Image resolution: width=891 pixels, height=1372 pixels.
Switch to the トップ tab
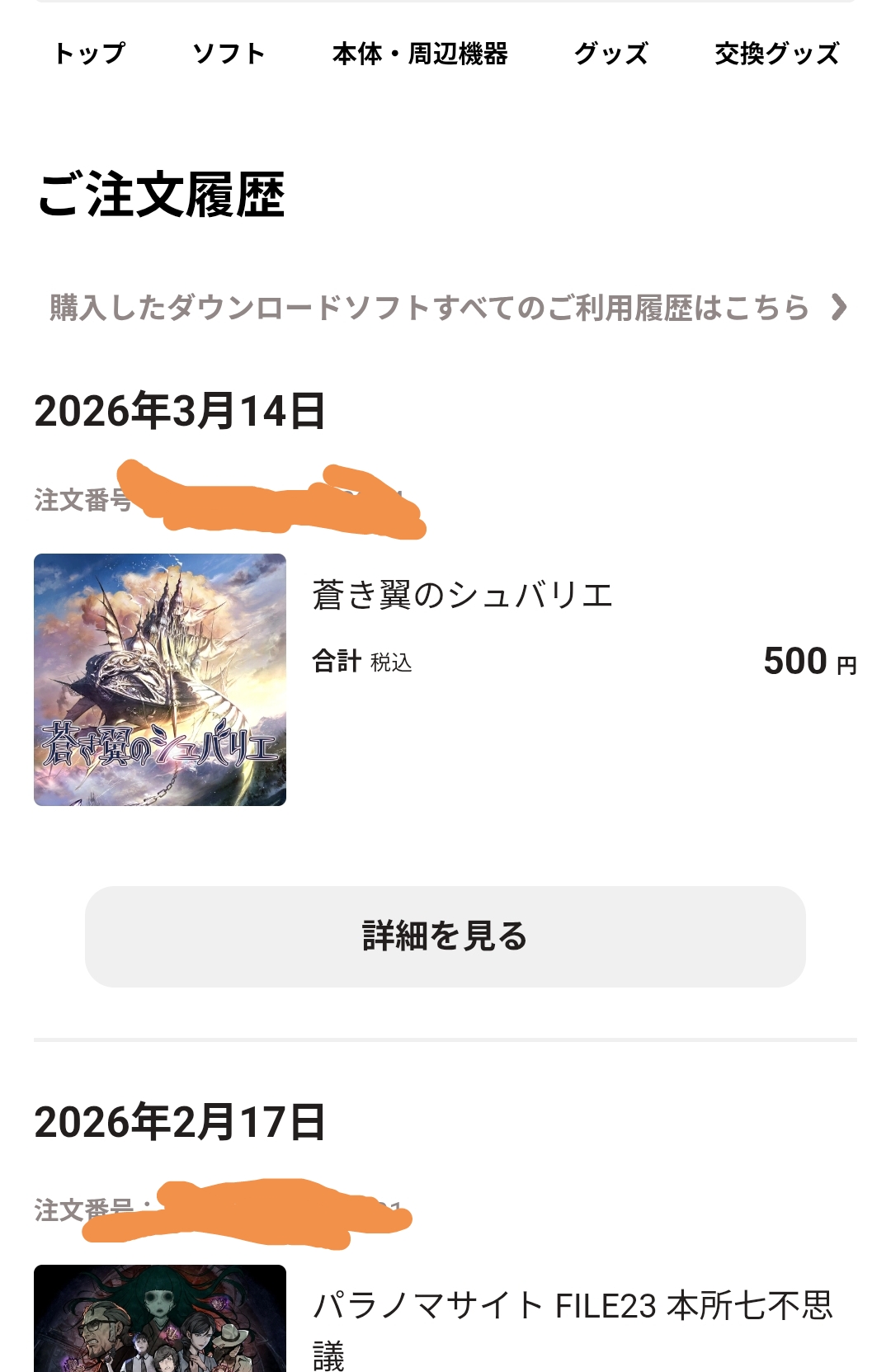pos(89,54)
